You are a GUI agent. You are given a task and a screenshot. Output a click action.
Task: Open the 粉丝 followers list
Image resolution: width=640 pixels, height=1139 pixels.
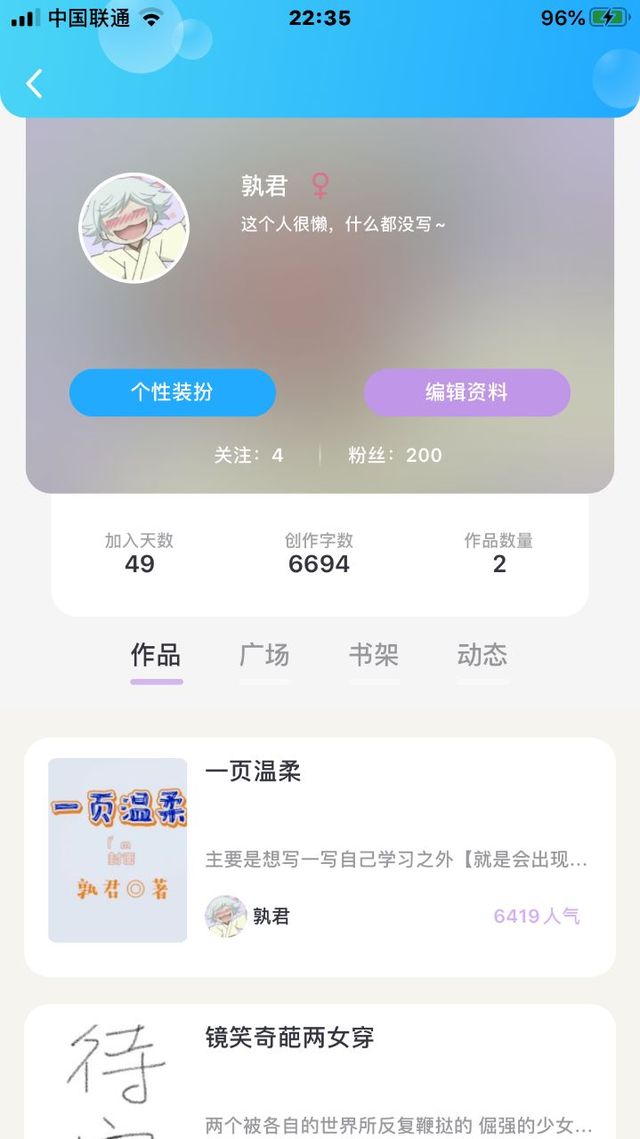click(395, 455)
